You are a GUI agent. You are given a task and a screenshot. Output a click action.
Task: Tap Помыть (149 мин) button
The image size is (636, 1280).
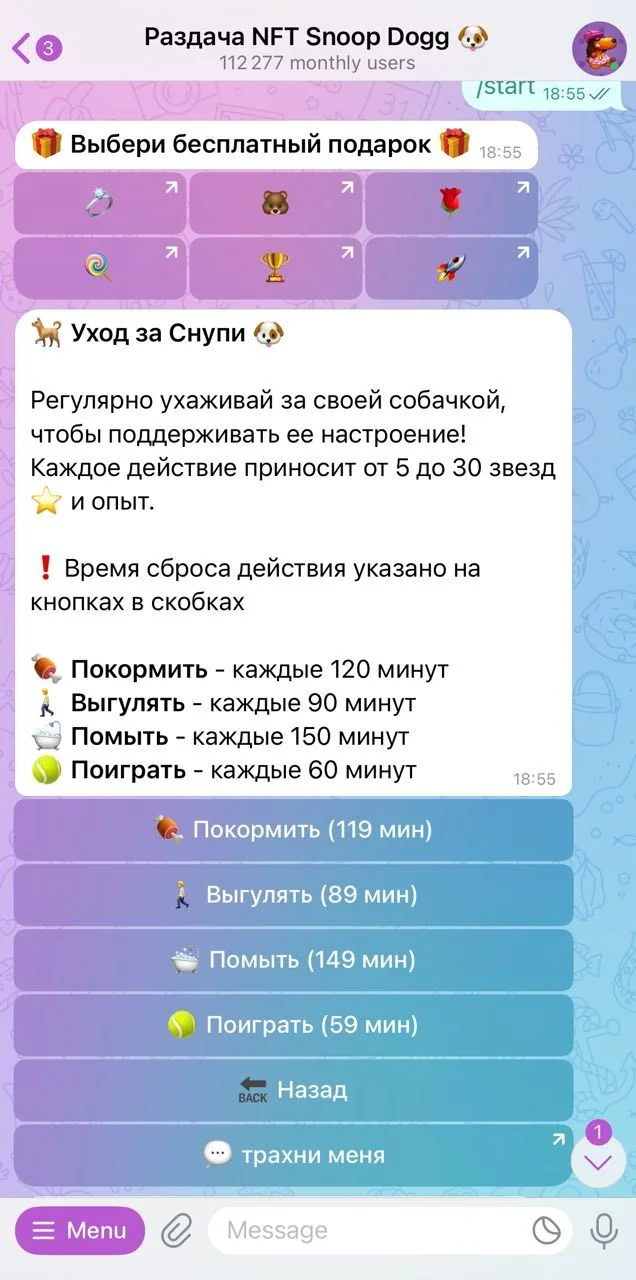pyautogui.click(x=293, y=960)
